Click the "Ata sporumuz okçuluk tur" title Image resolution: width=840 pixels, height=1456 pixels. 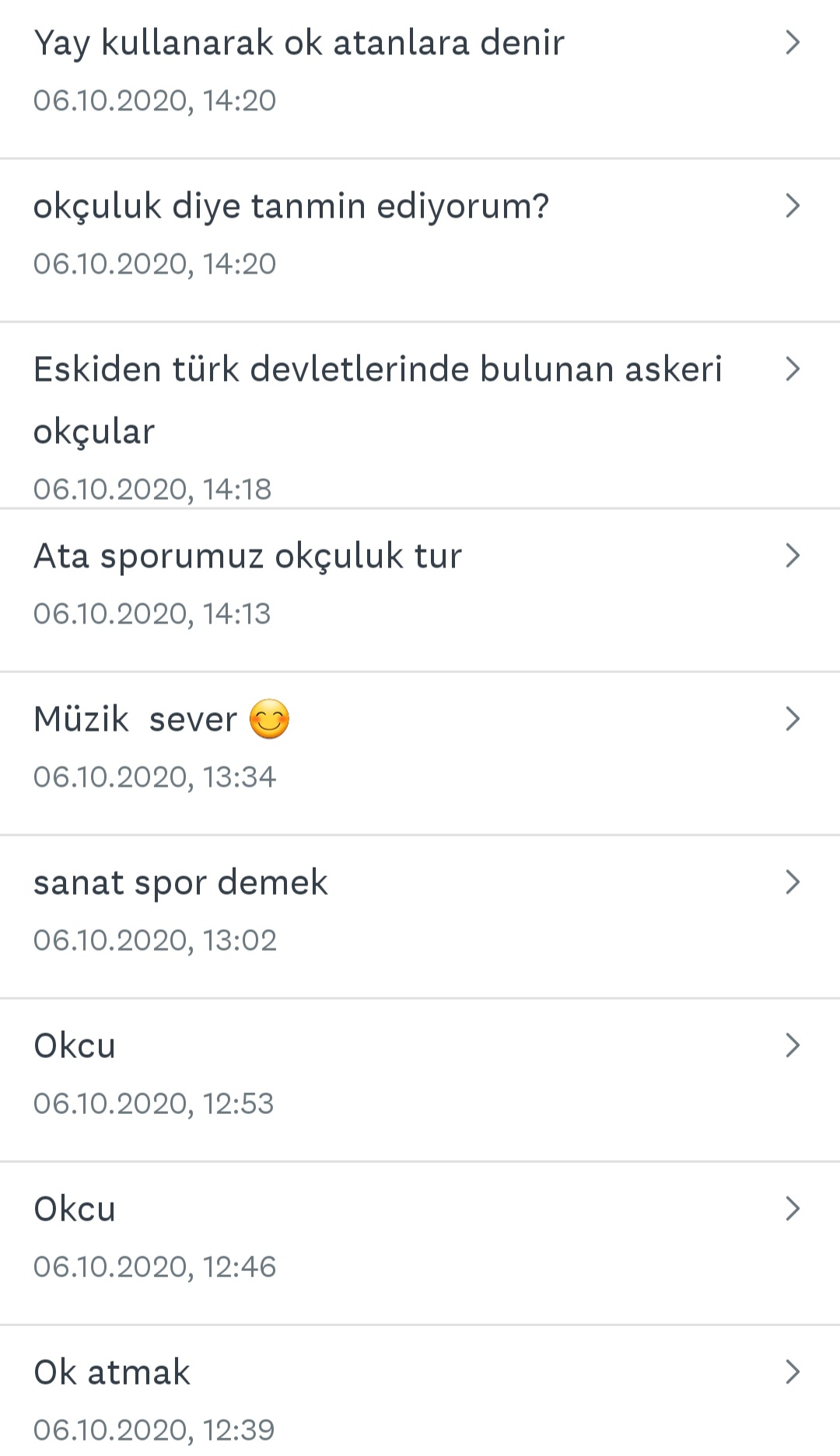247,555
